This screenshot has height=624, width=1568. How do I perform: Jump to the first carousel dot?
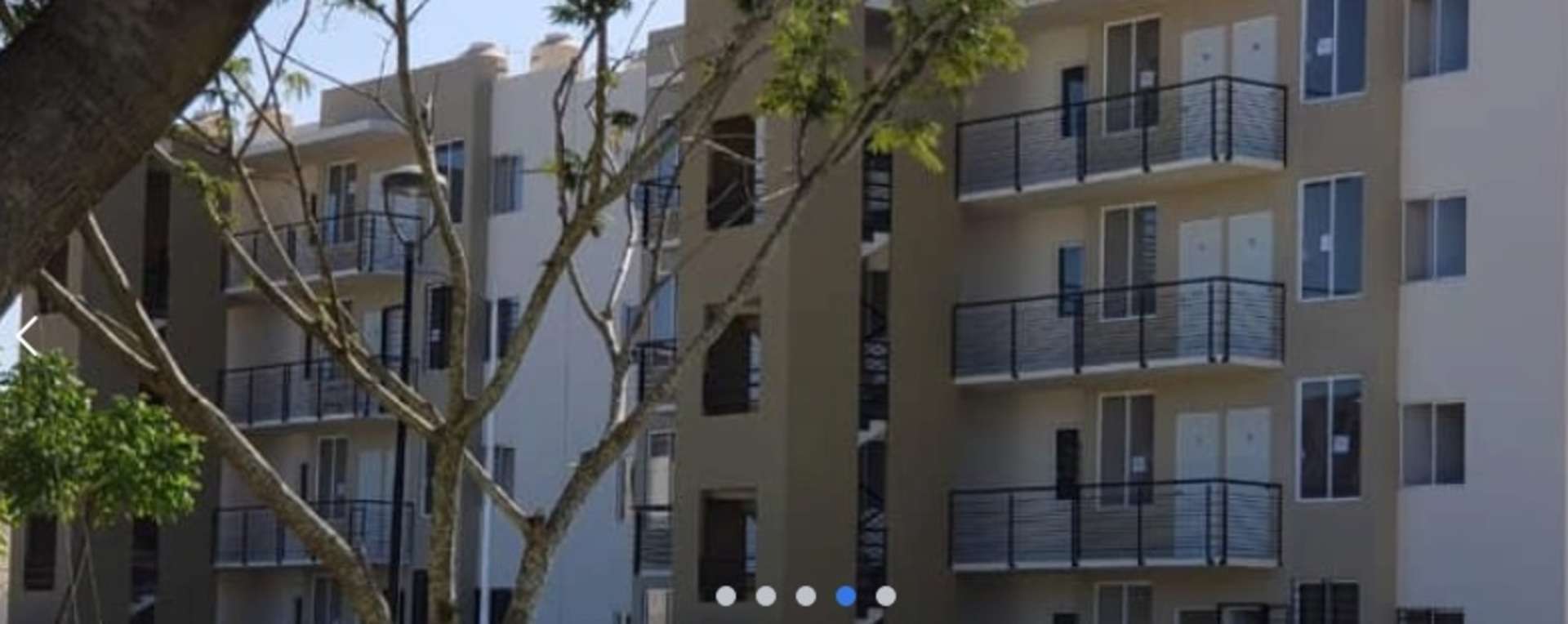coord(725,596)
